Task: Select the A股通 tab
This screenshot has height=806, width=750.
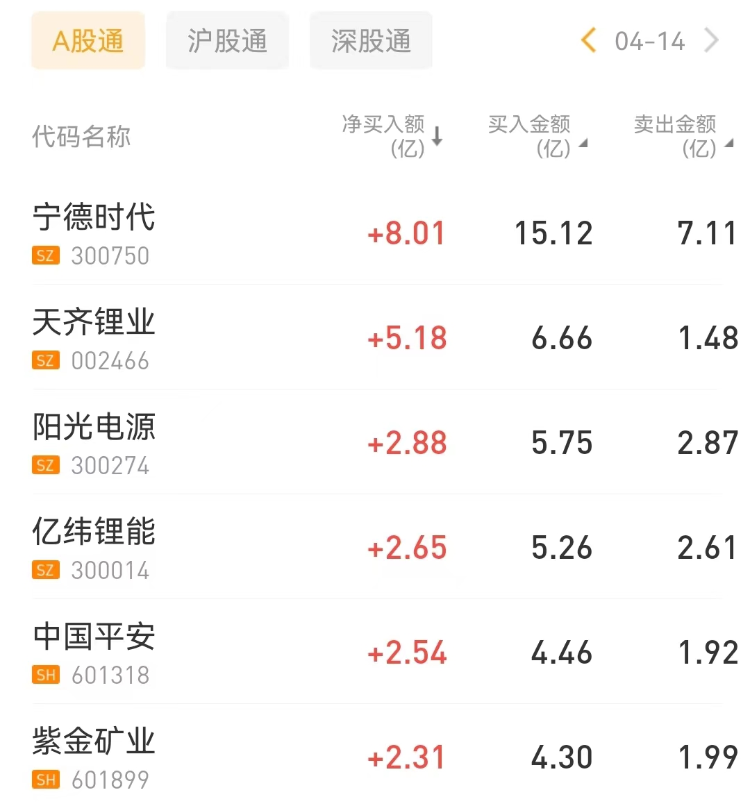Action: 88,41
